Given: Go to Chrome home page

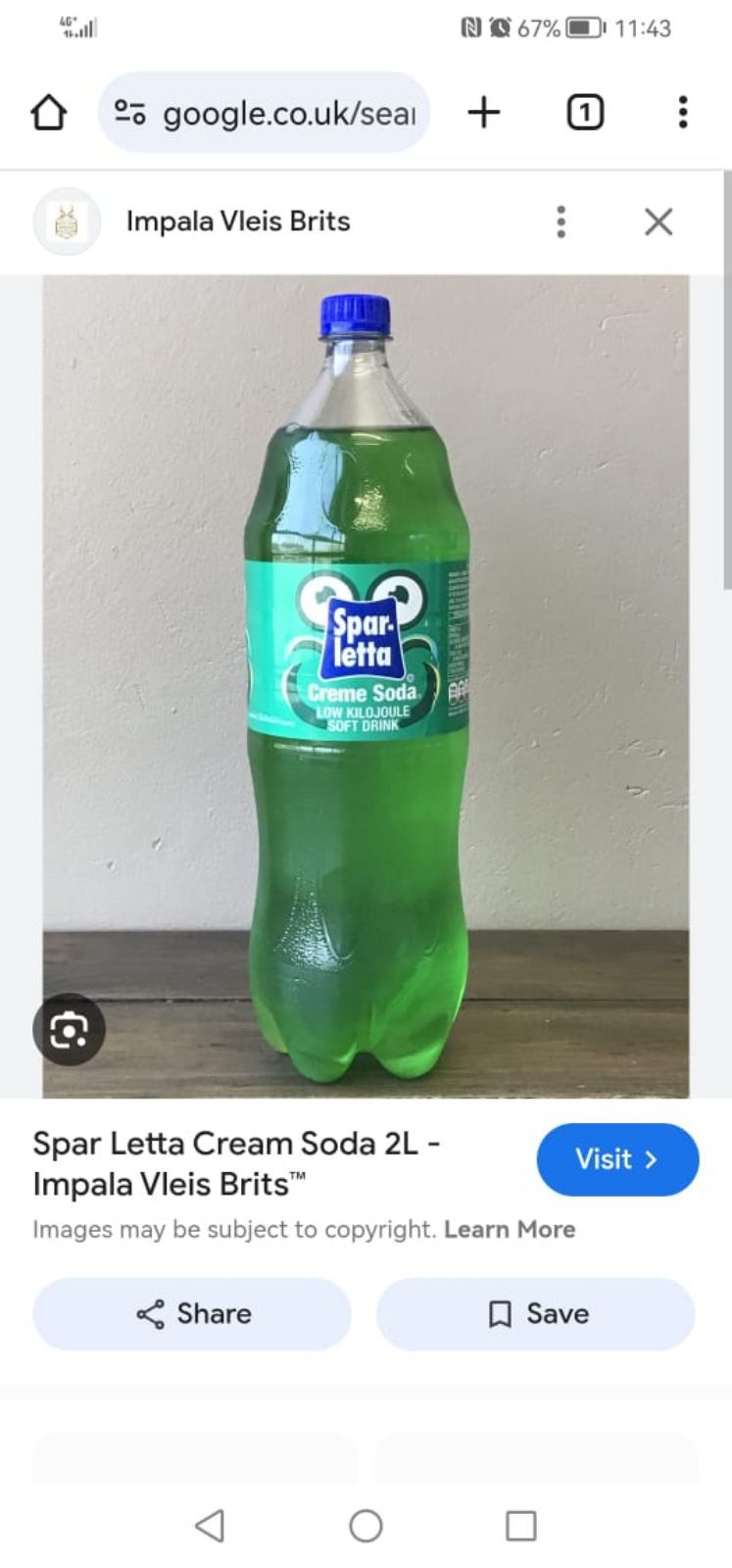Looking at the screenshot, I should (49, 113).
